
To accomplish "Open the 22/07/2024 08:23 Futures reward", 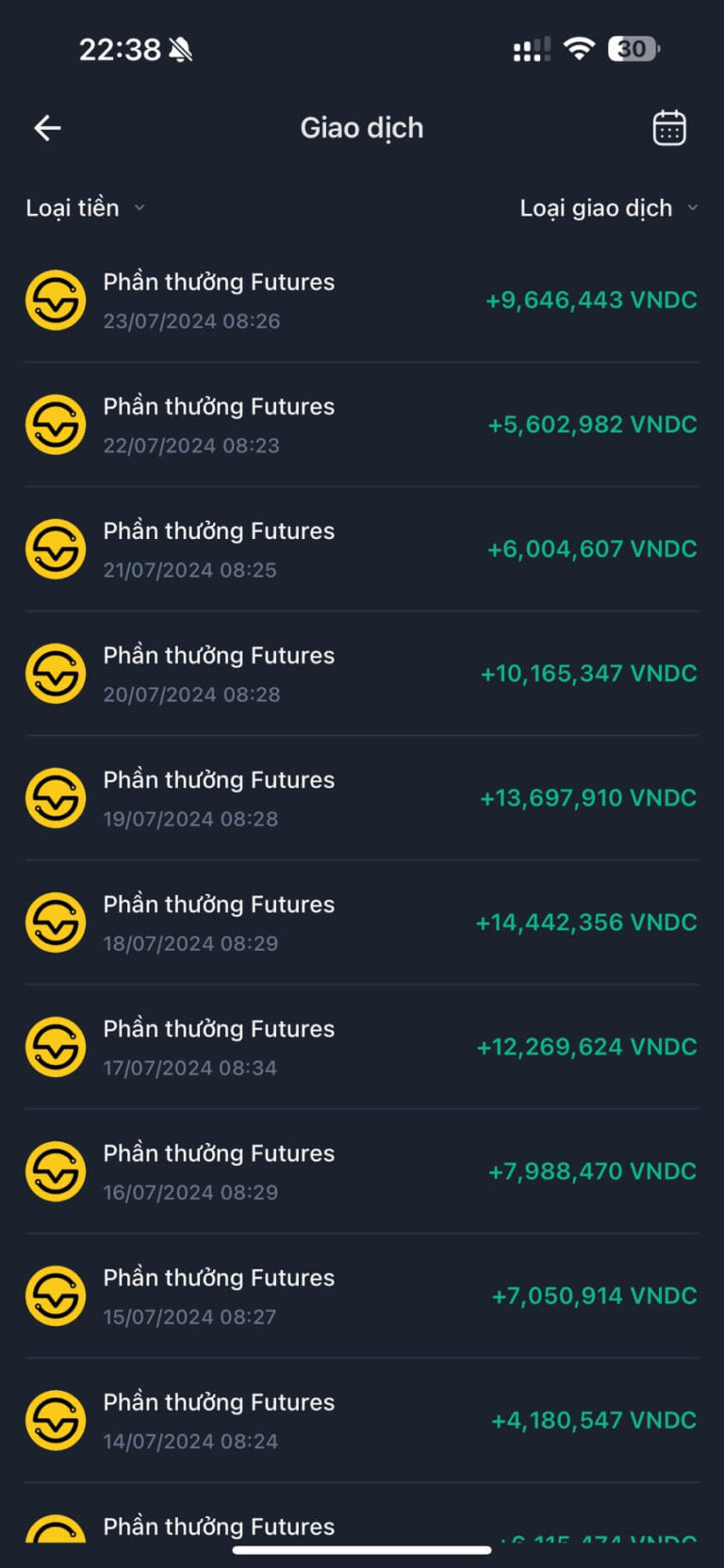I will coord(362,425).
